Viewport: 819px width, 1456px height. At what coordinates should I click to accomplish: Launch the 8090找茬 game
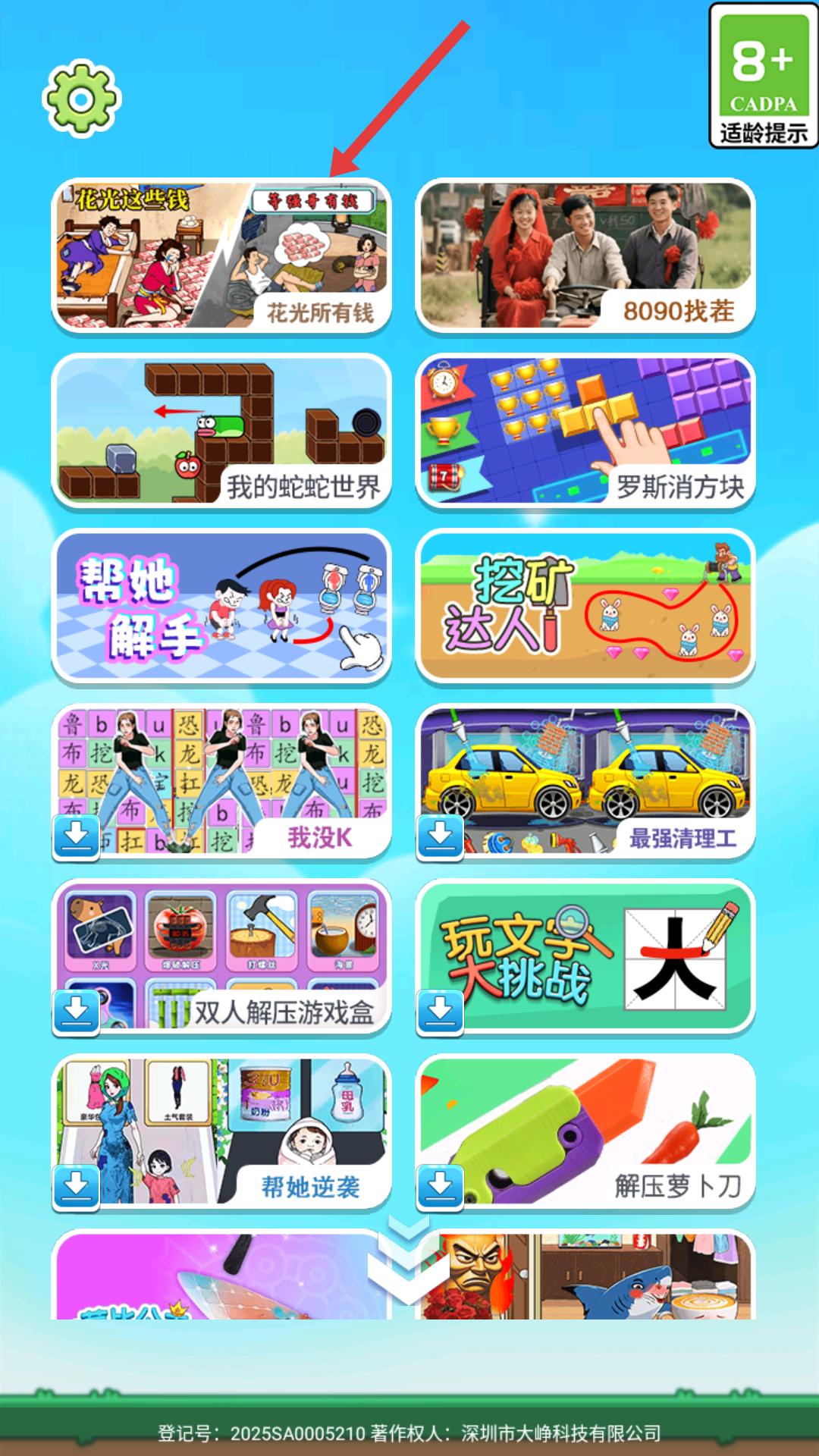(585, 256)
